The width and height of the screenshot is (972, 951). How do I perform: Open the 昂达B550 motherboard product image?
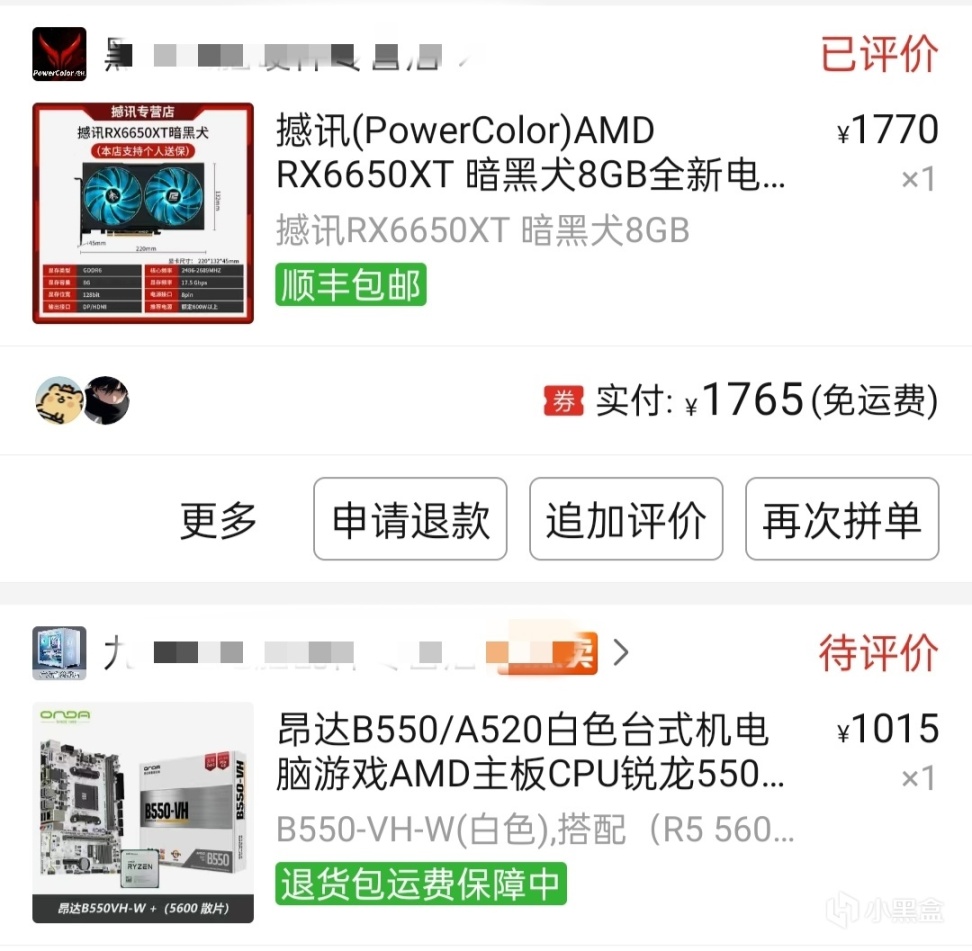[x=143, y=812]
